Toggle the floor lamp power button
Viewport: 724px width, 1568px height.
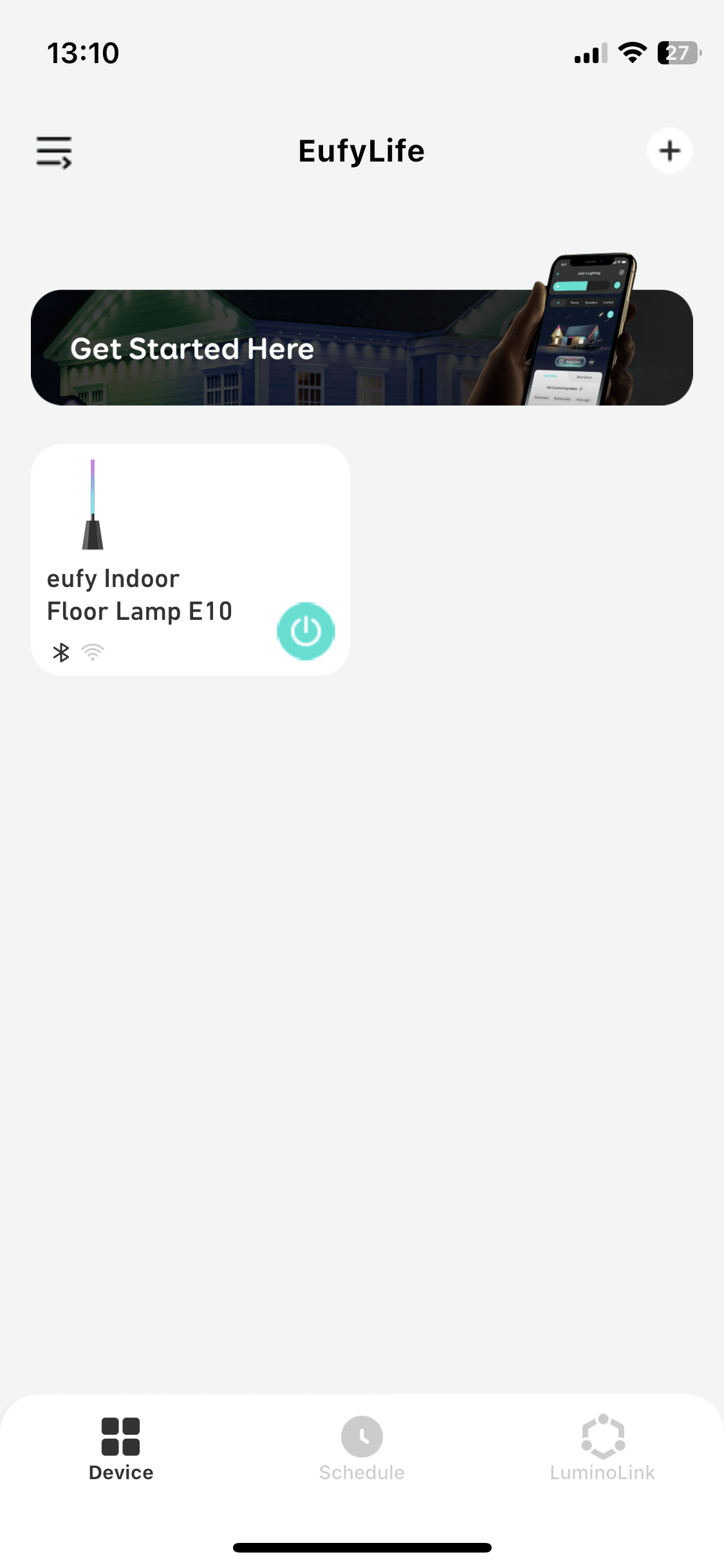pos(306,631)
